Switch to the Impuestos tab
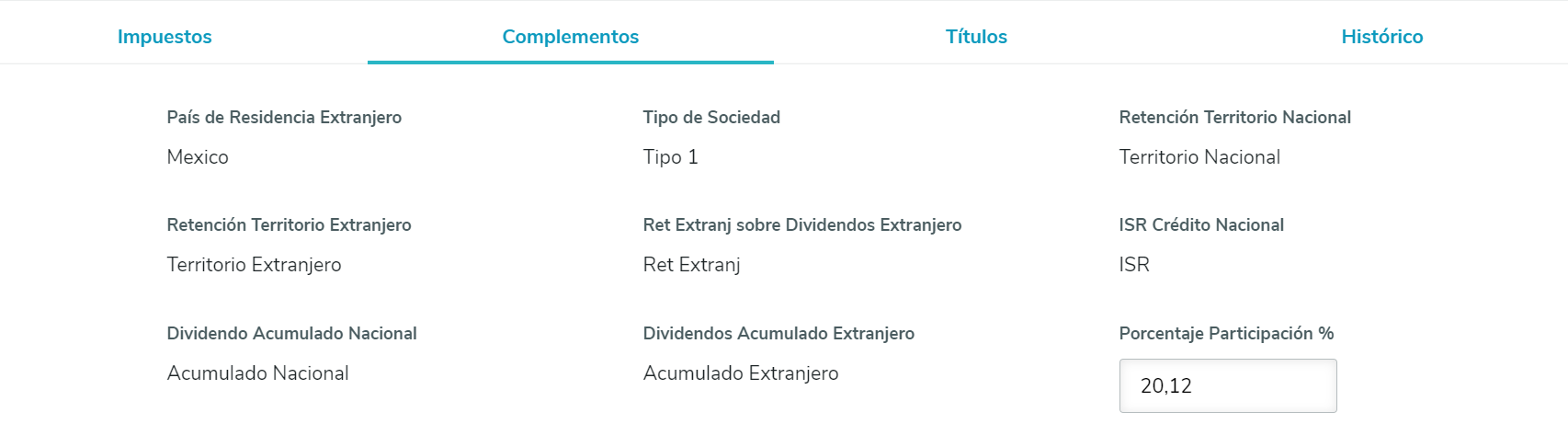 (165, 37)
